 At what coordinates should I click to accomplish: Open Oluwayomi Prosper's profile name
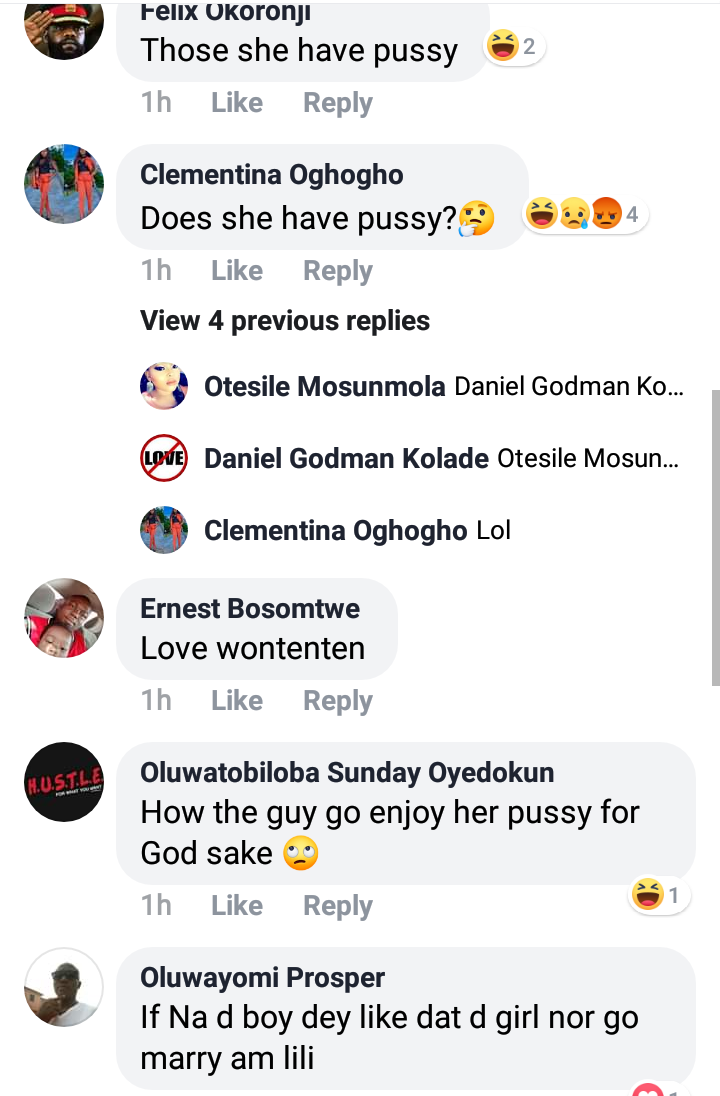(x=262, y=977)
